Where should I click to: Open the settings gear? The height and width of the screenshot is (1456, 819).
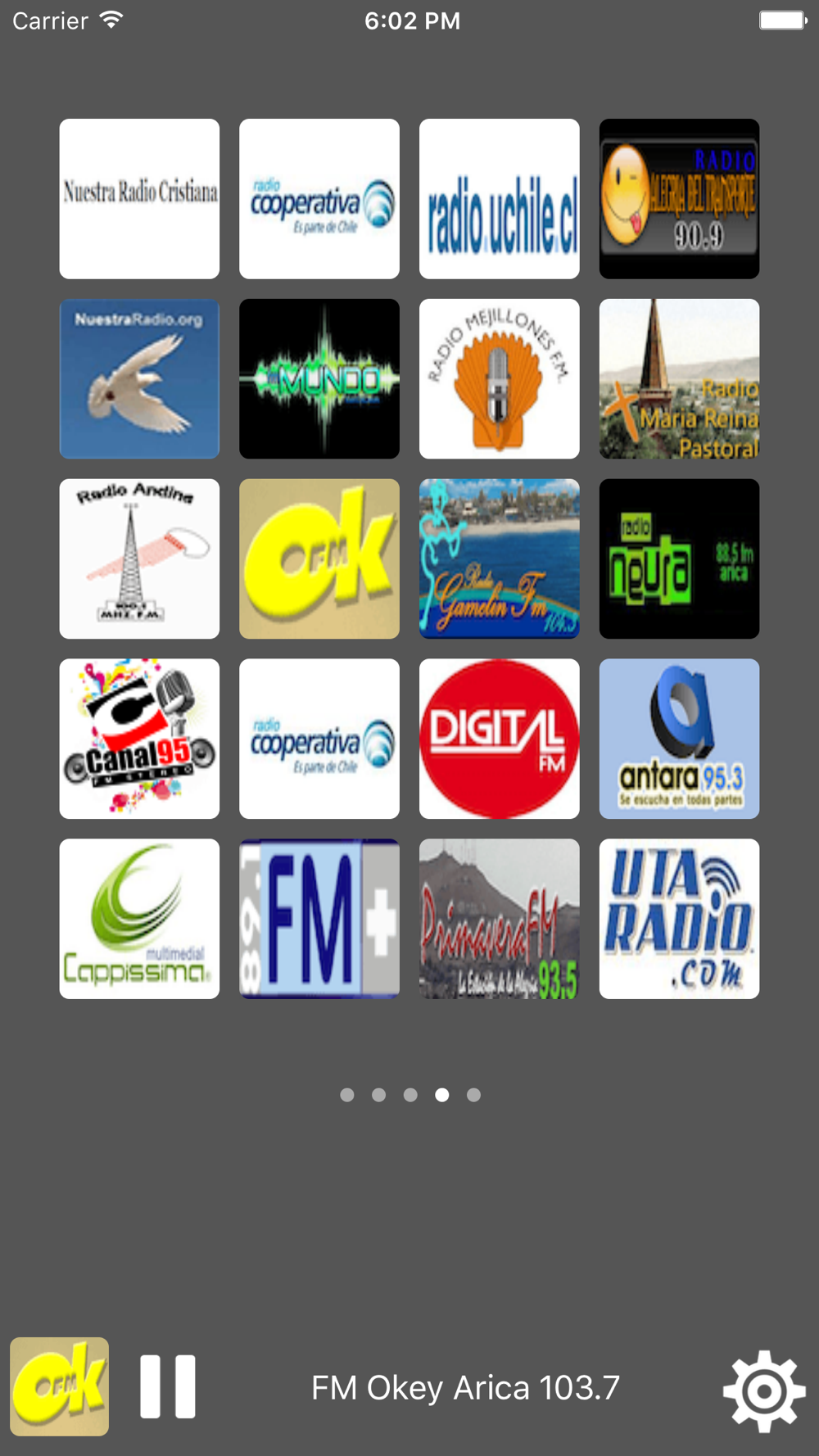(x=764, y=1390)
